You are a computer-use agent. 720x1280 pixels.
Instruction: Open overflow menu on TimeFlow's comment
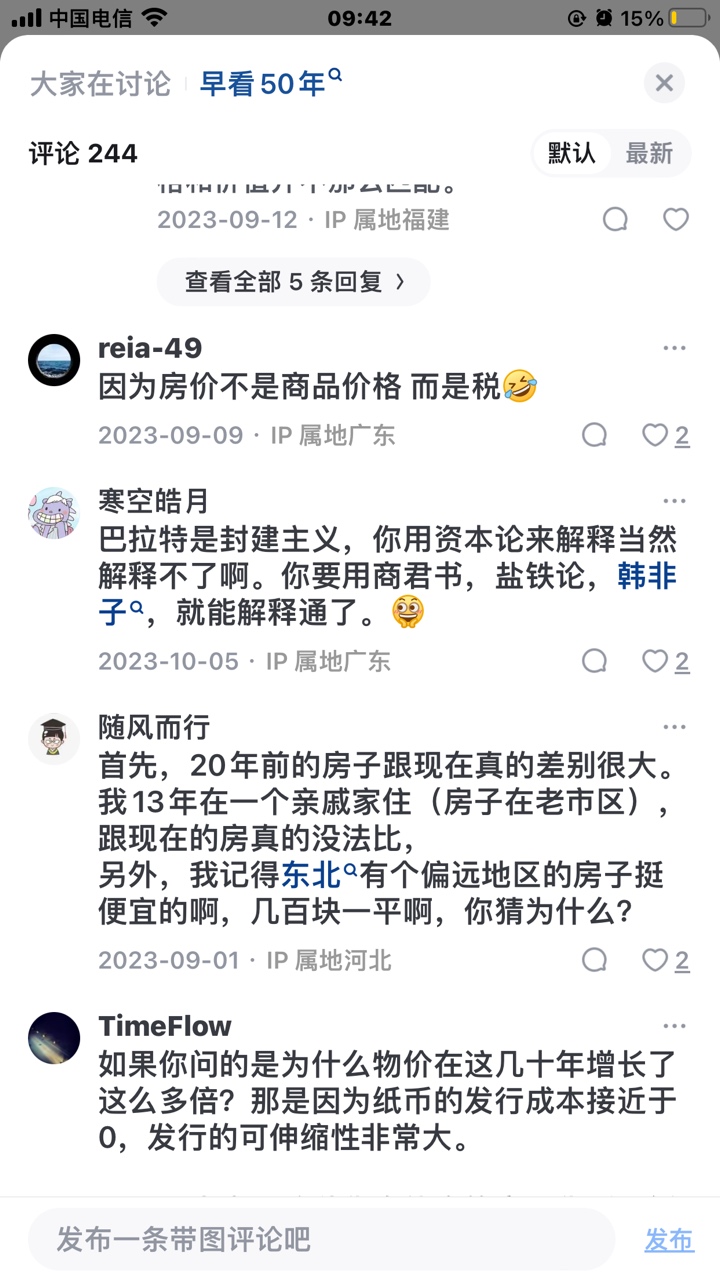pyautogui.click(x=674, y=1026)
